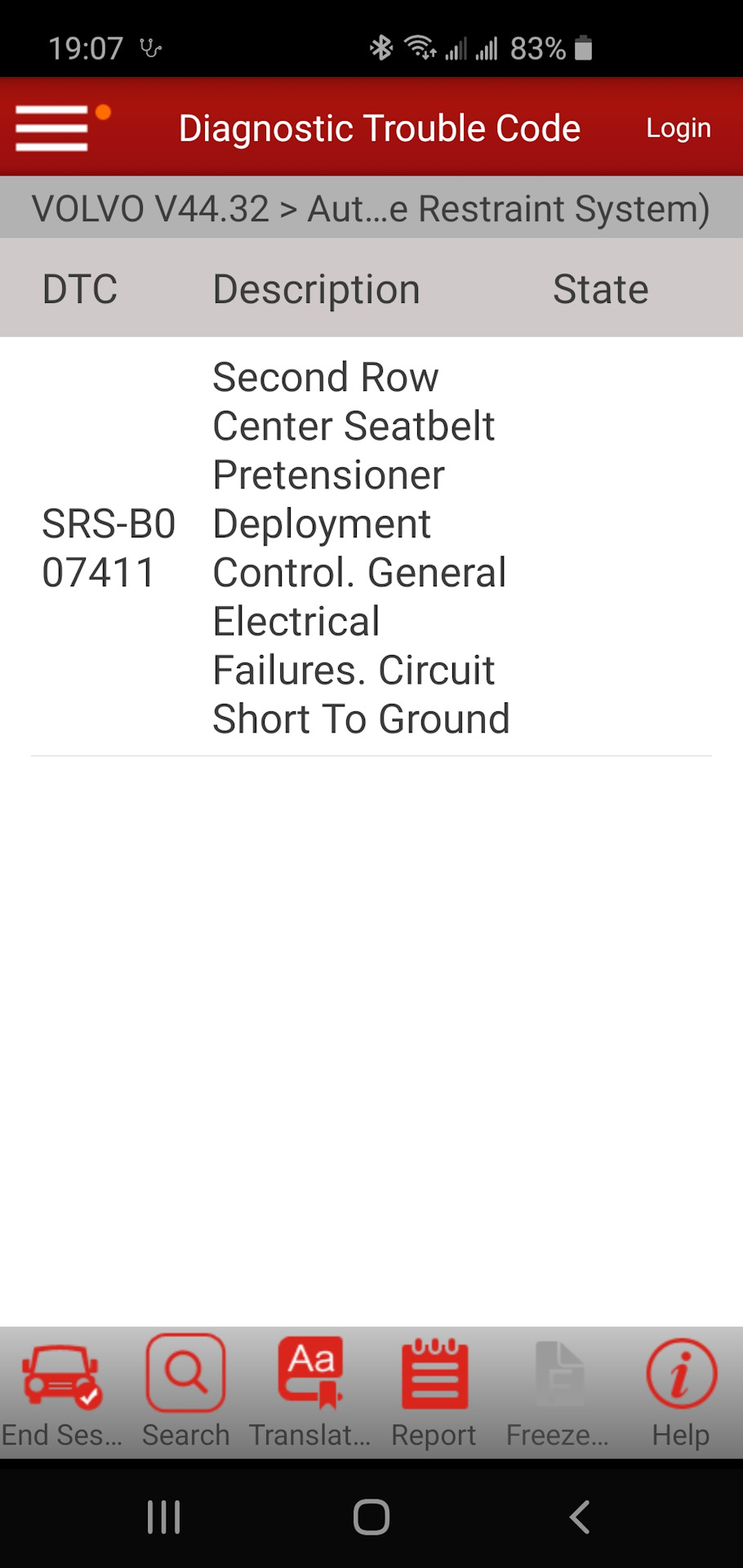Show recent apps from the navigation bar
The image size is (743, 1568).
(163, 1517)
